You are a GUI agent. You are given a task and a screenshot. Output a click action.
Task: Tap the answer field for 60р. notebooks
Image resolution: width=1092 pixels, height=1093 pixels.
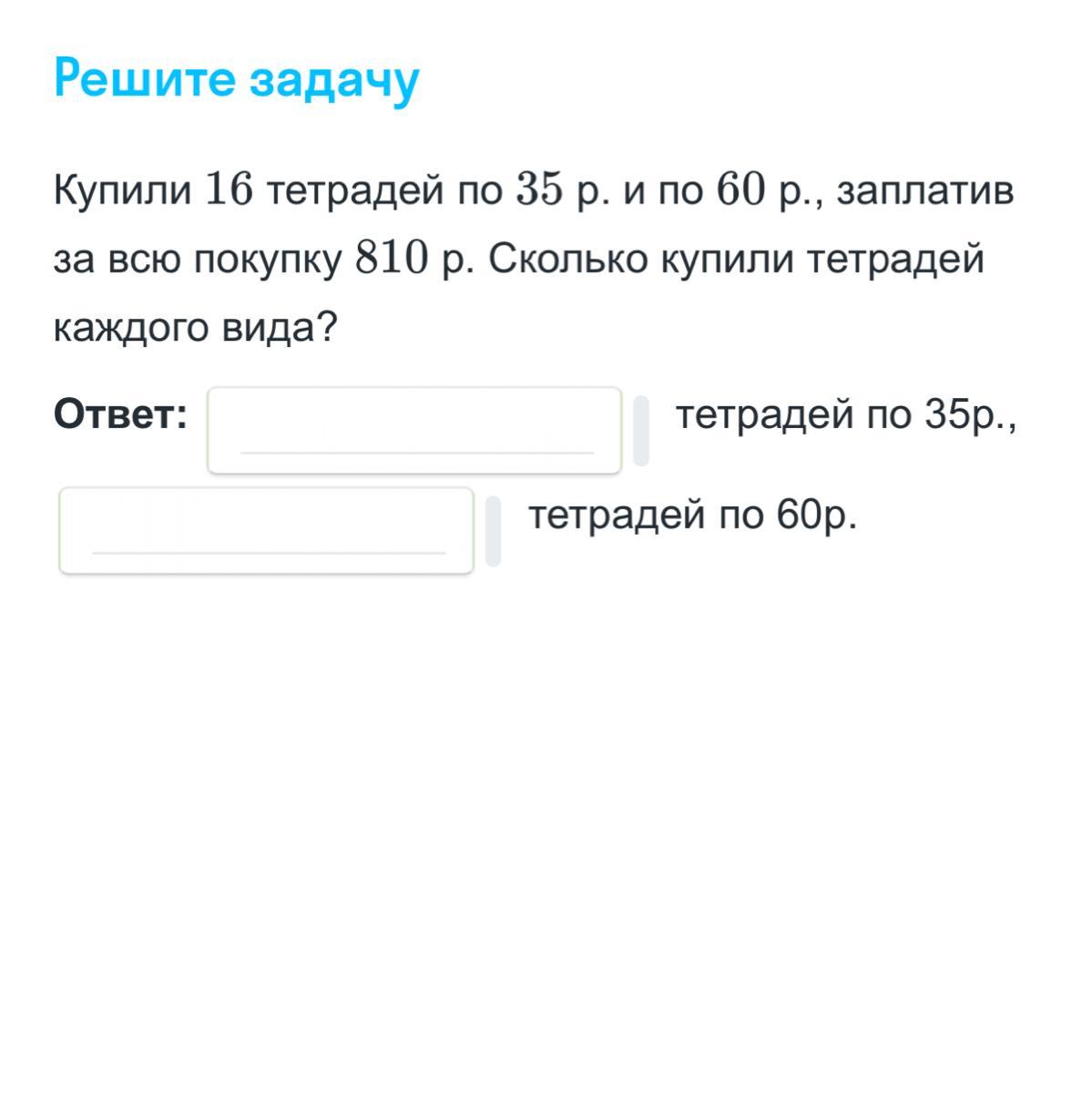[x=266, y=530]
